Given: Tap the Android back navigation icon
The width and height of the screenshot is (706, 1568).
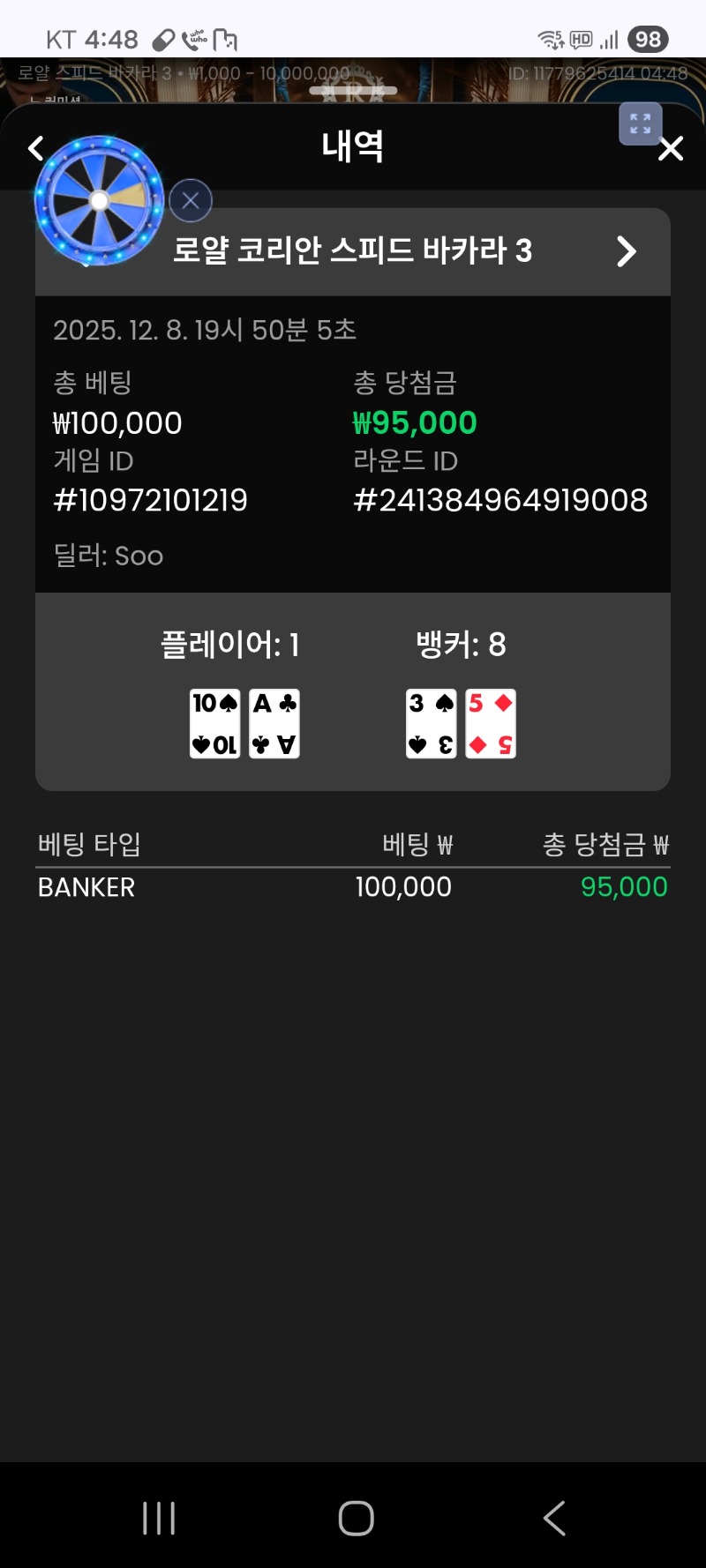Looking at the screenshot, I should tap(553, 1517).
